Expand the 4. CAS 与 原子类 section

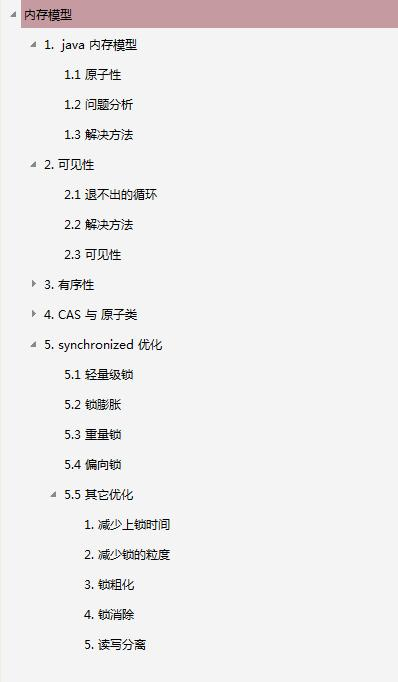click(33, 314)
